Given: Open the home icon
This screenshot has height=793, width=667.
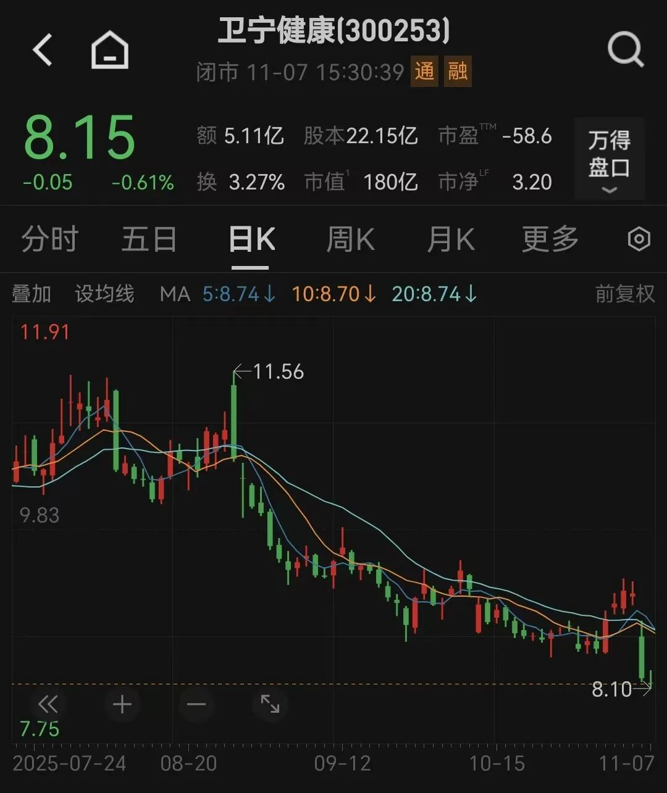Looking at the screenshot, I should pyautogui.click(x=110, y=49).
